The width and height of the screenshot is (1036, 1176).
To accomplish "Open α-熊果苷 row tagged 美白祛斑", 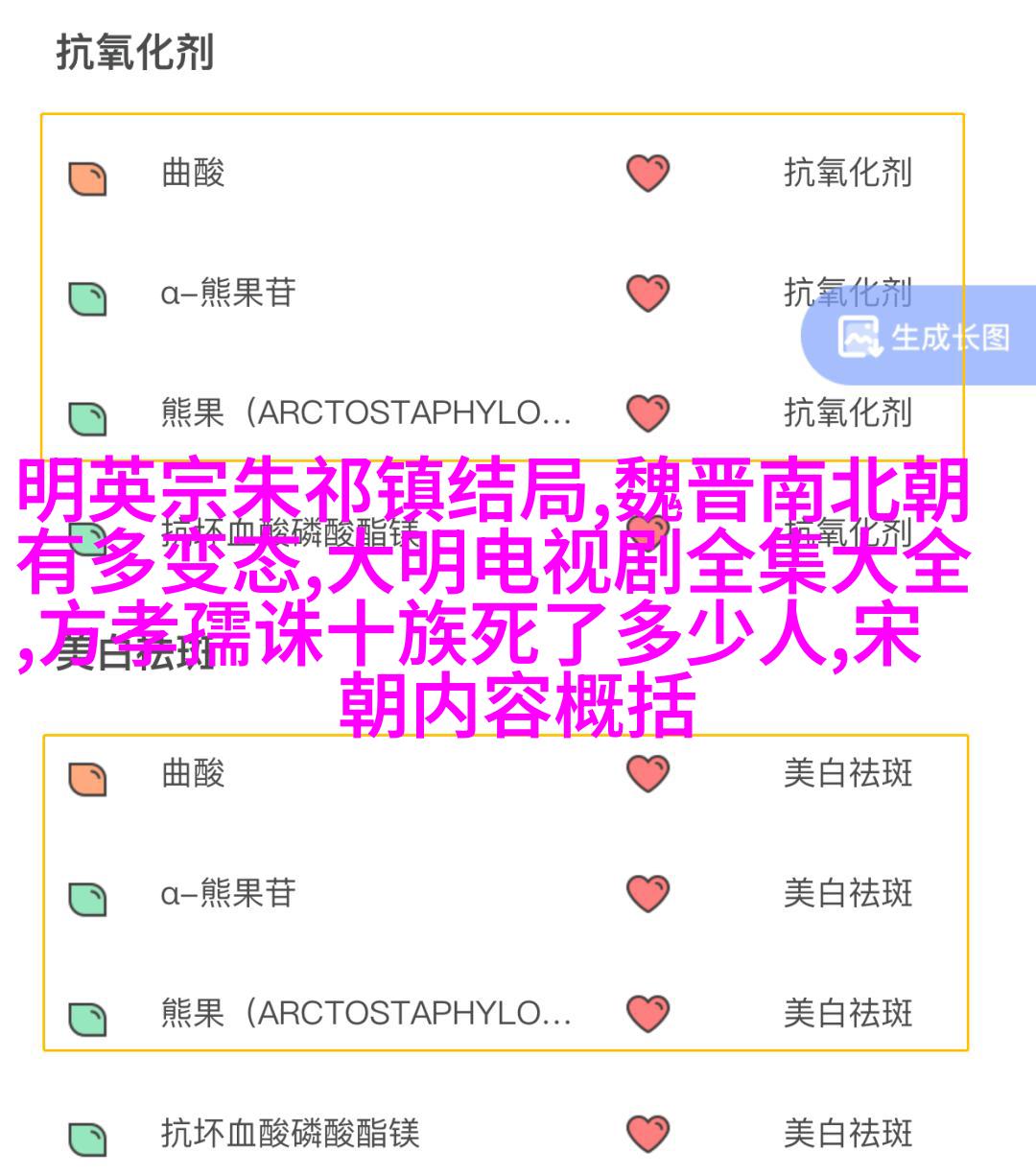I will pos(227,893).
